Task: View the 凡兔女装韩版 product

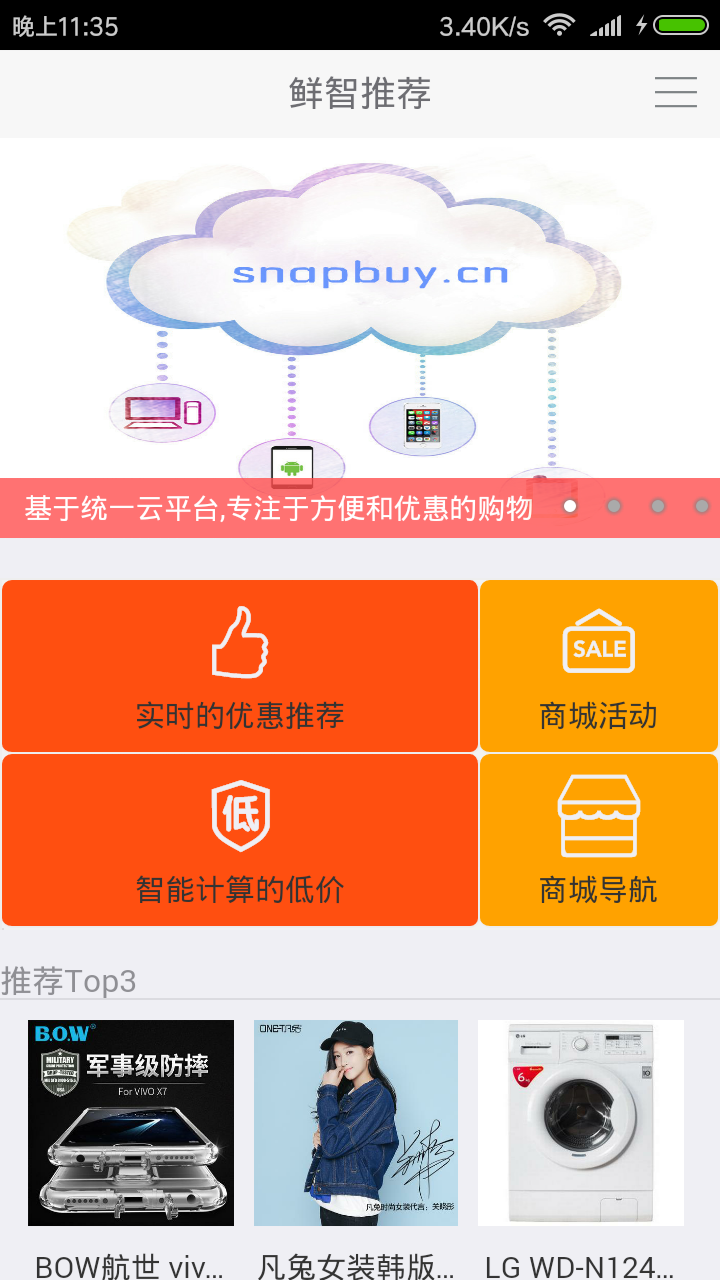Action: [356, 1123]
